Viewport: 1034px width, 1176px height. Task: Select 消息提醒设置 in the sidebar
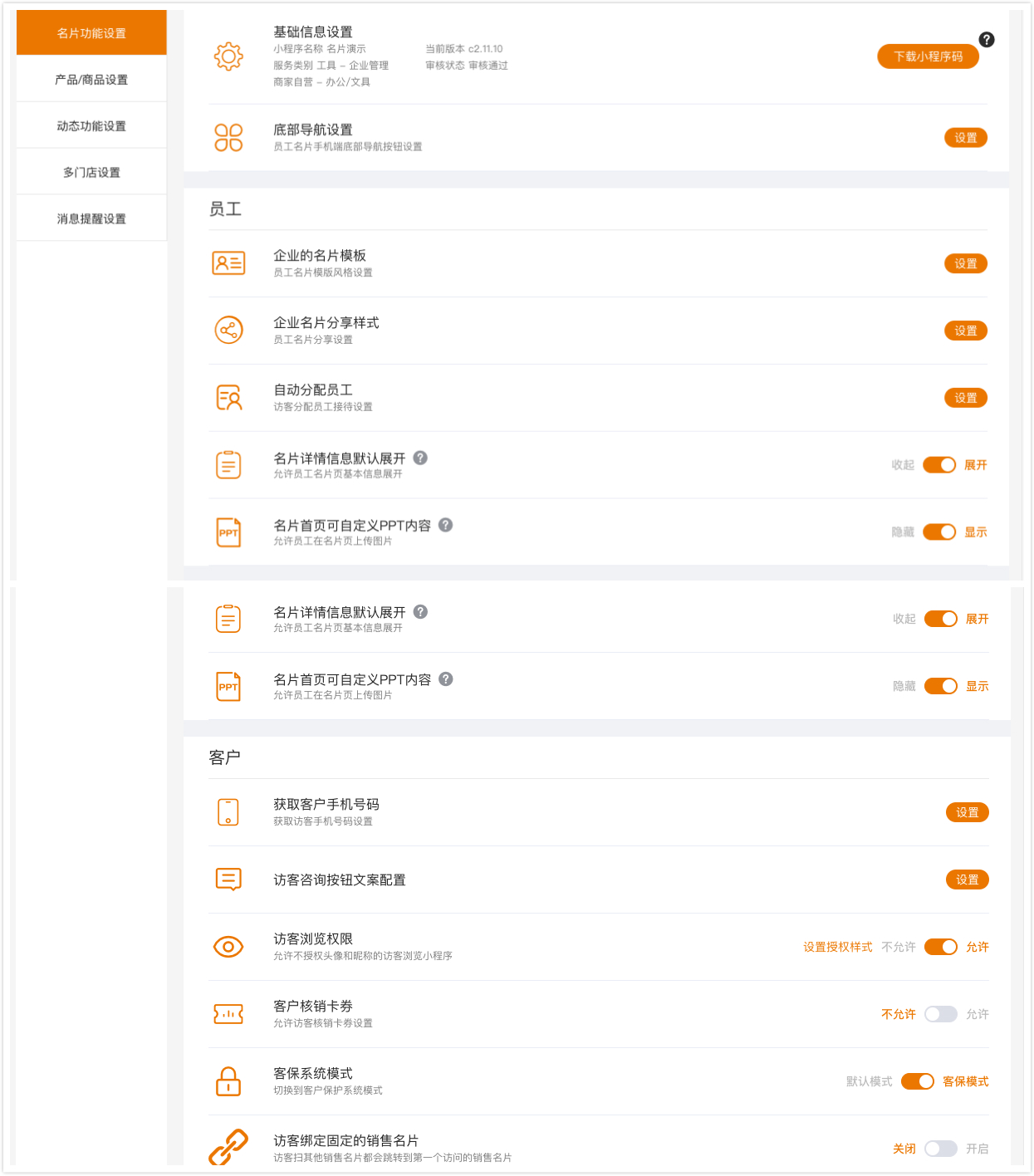pyautogui.click(x=91, y=219)
